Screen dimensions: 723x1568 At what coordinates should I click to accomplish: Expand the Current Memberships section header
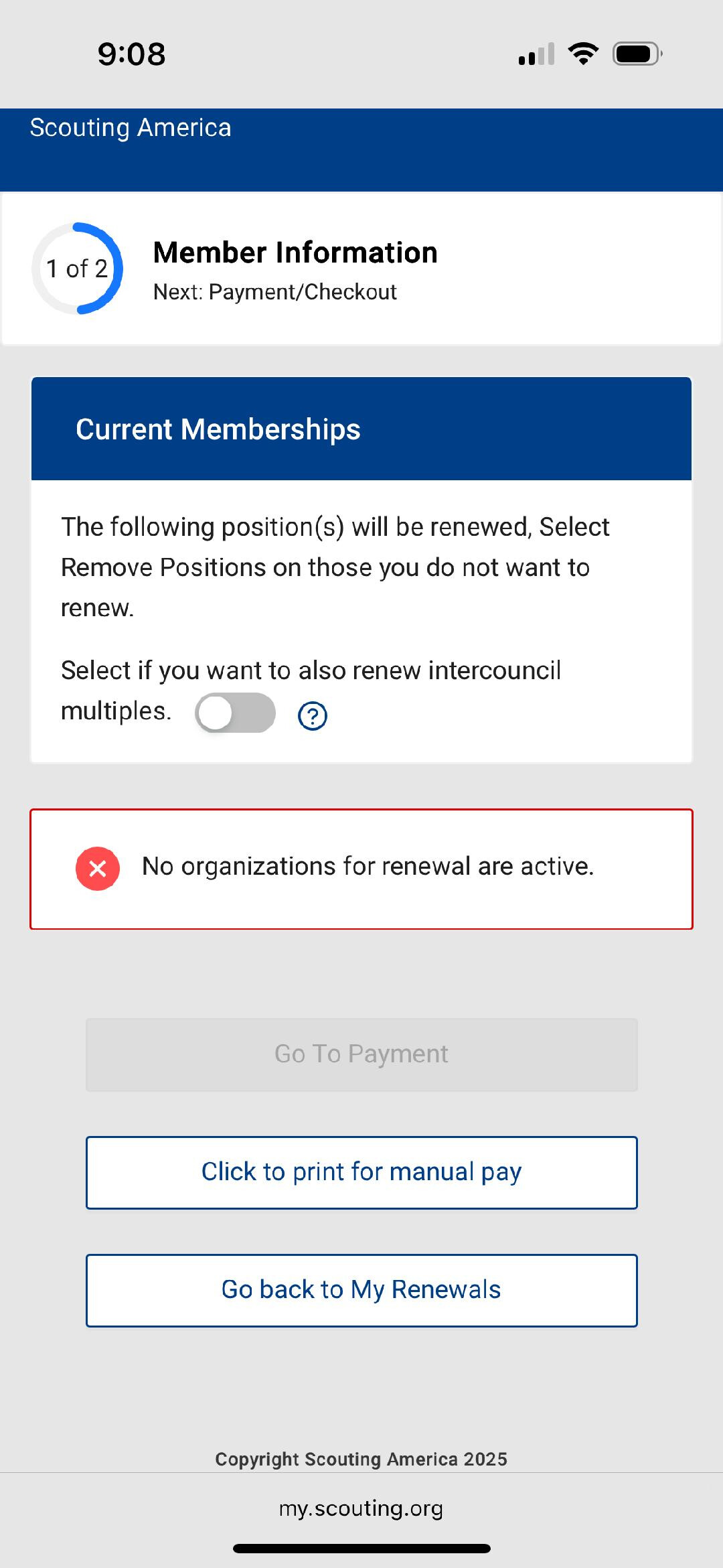click(219, 429)
